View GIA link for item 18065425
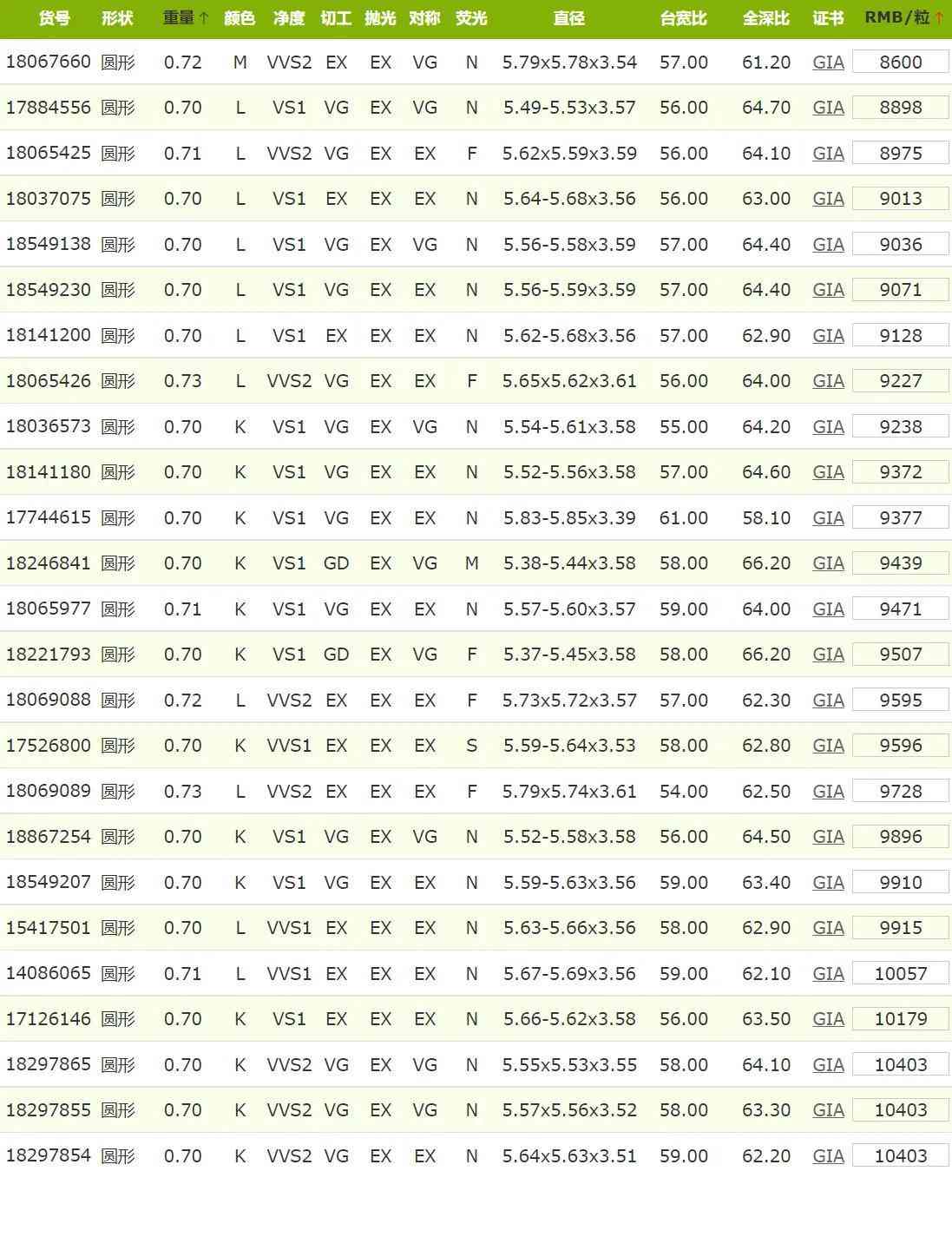The width and height of the screenshot is (952, 1237). click(x=828, y=154)
